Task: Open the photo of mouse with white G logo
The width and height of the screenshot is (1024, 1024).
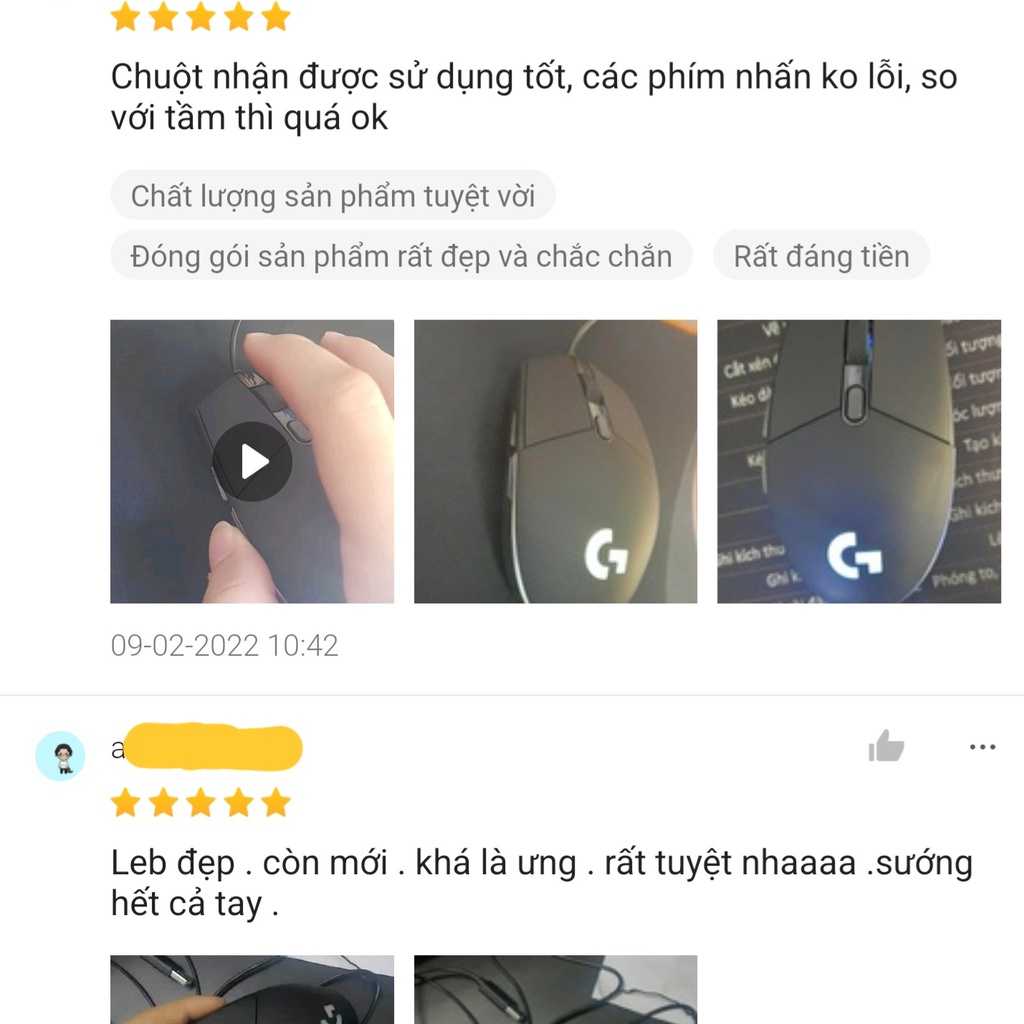Action: 555,461
